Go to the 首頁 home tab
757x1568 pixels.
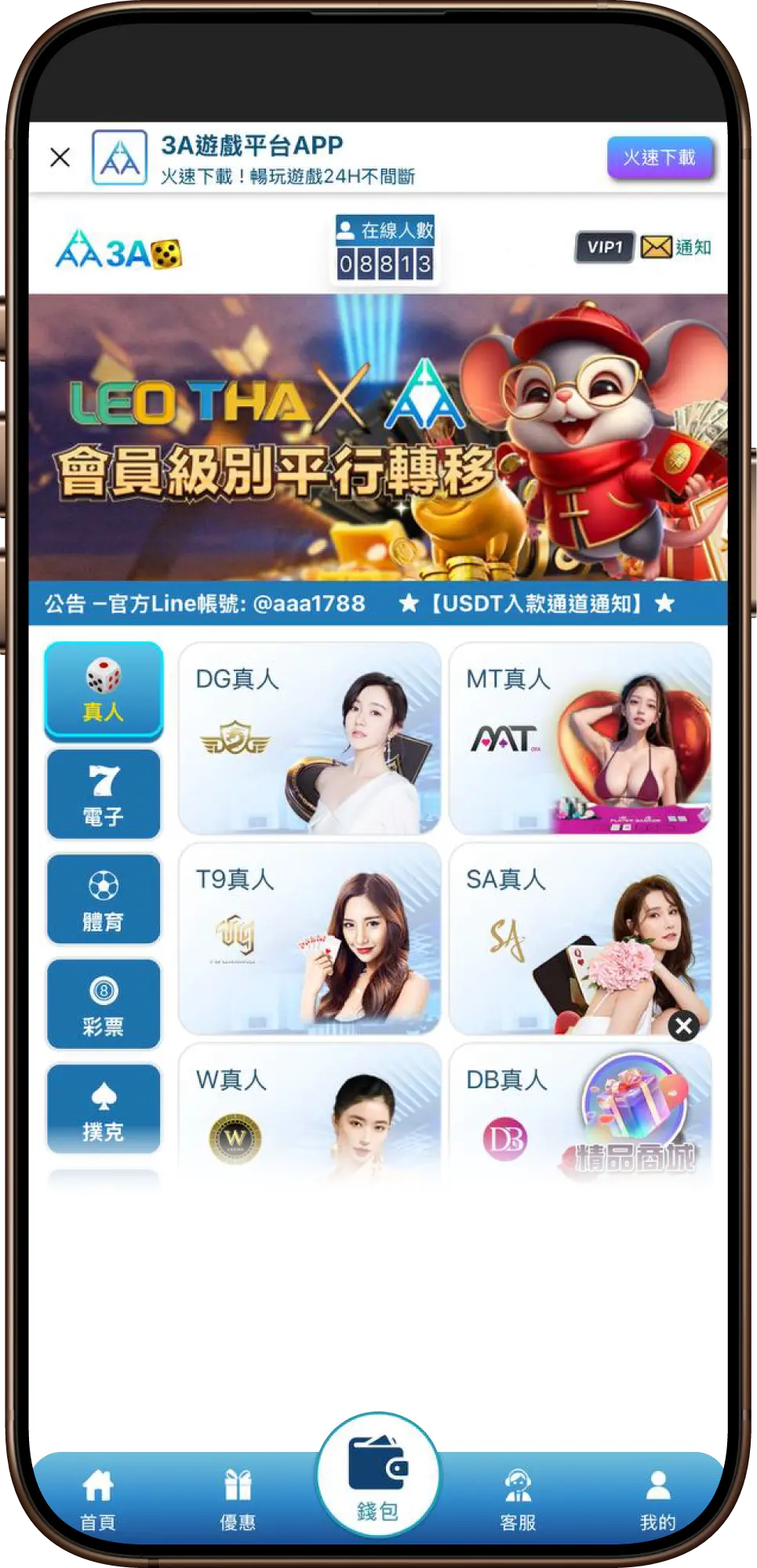(x=98, y=1500)
